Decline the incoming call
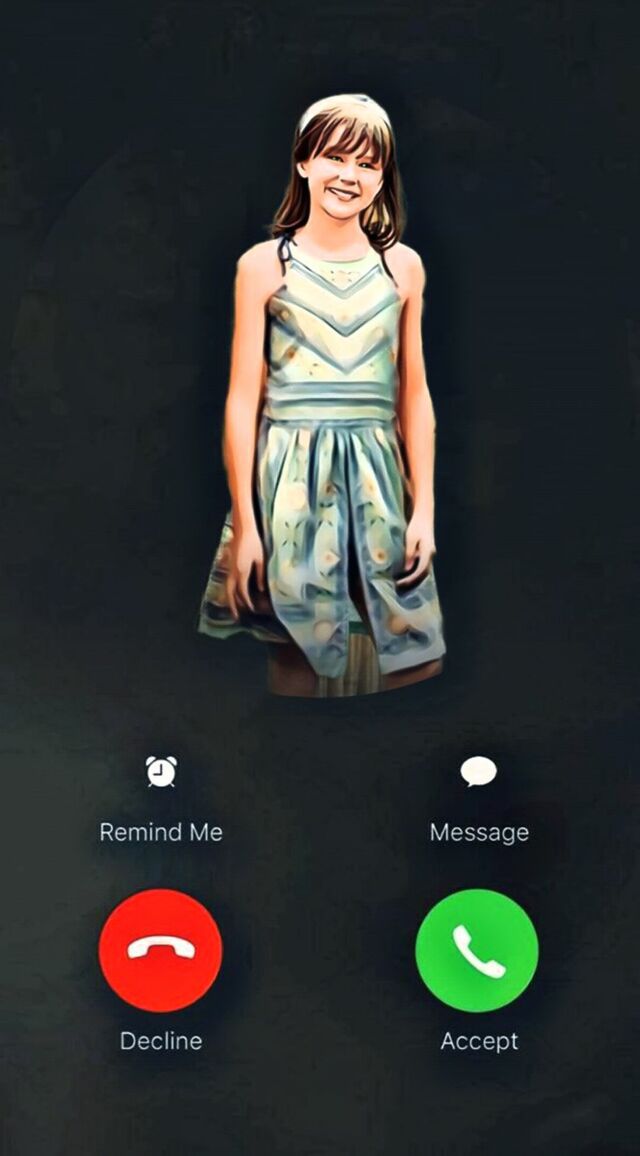Viewport: 640px width, 1156px height. point(161,950)
